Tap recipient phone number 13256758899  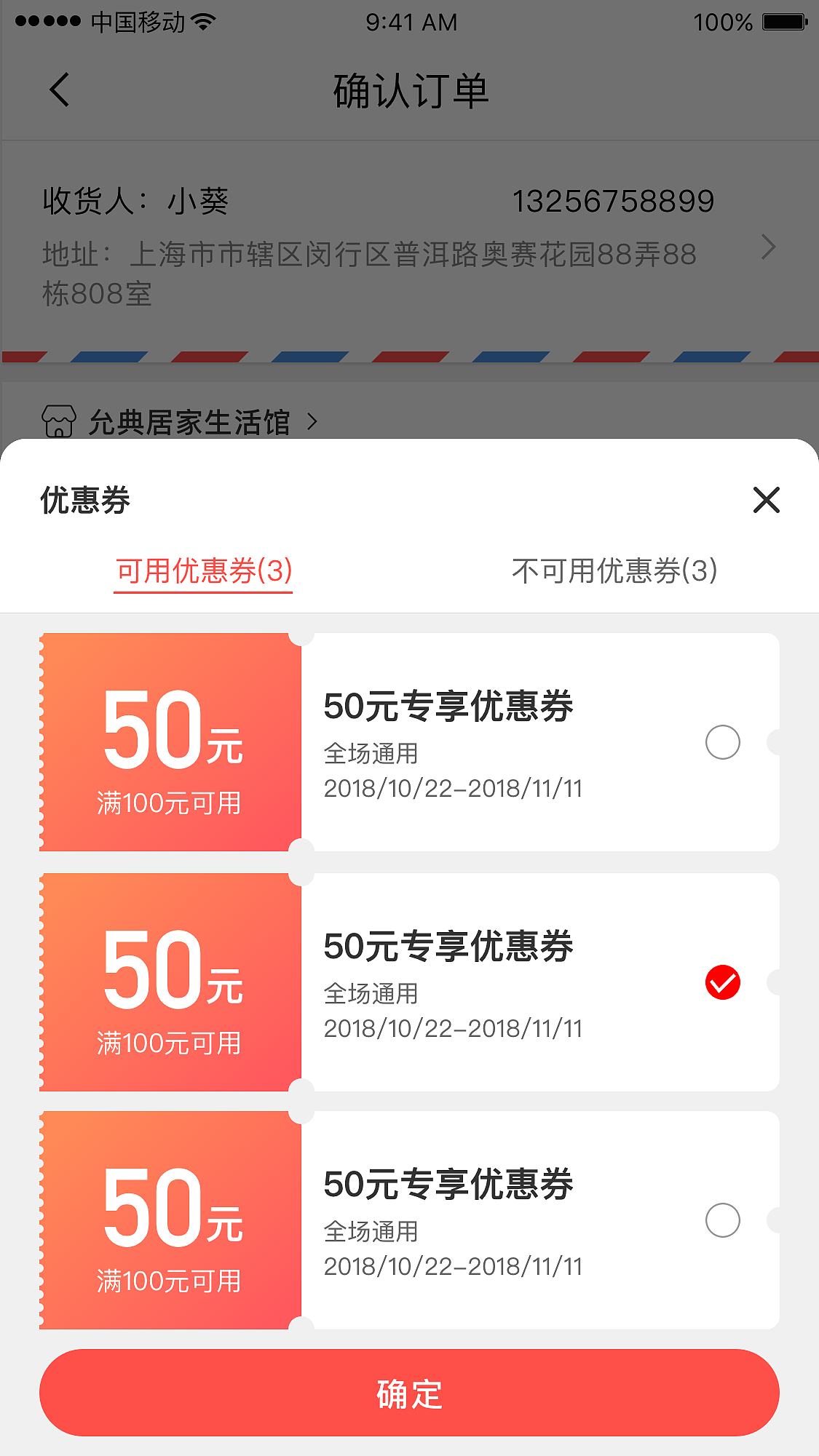612,202
